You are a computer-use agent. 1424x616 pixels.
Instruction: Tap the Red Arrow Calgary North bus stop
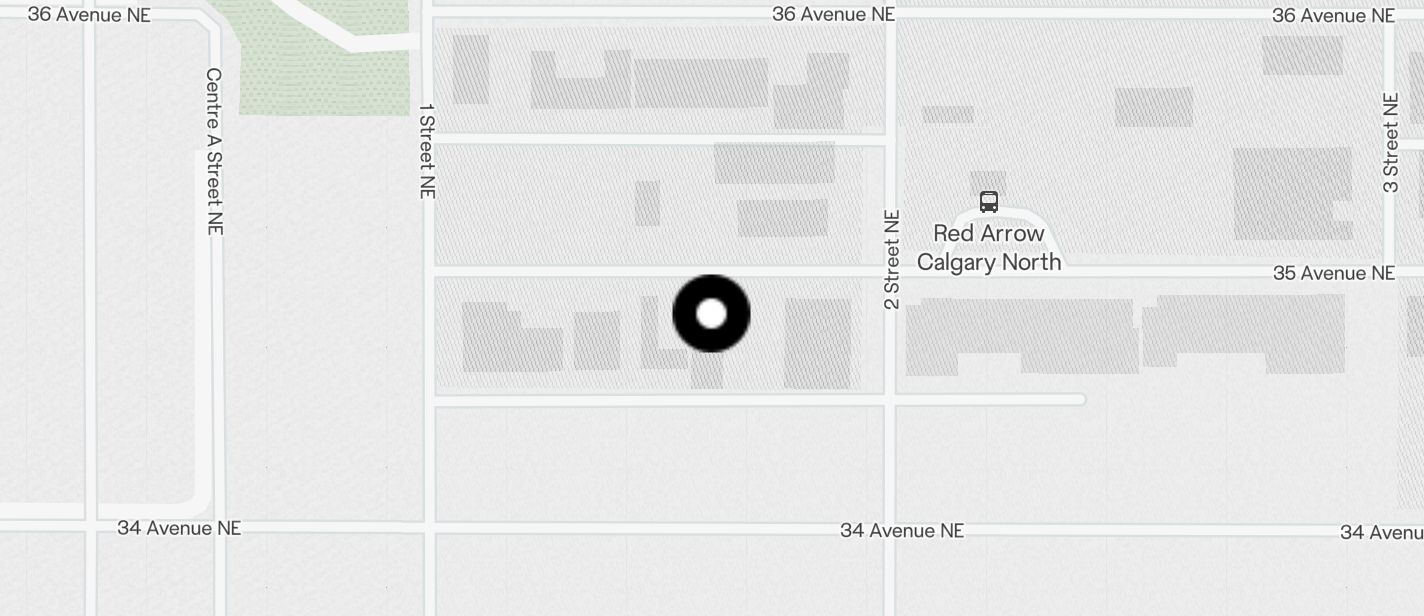988,203
